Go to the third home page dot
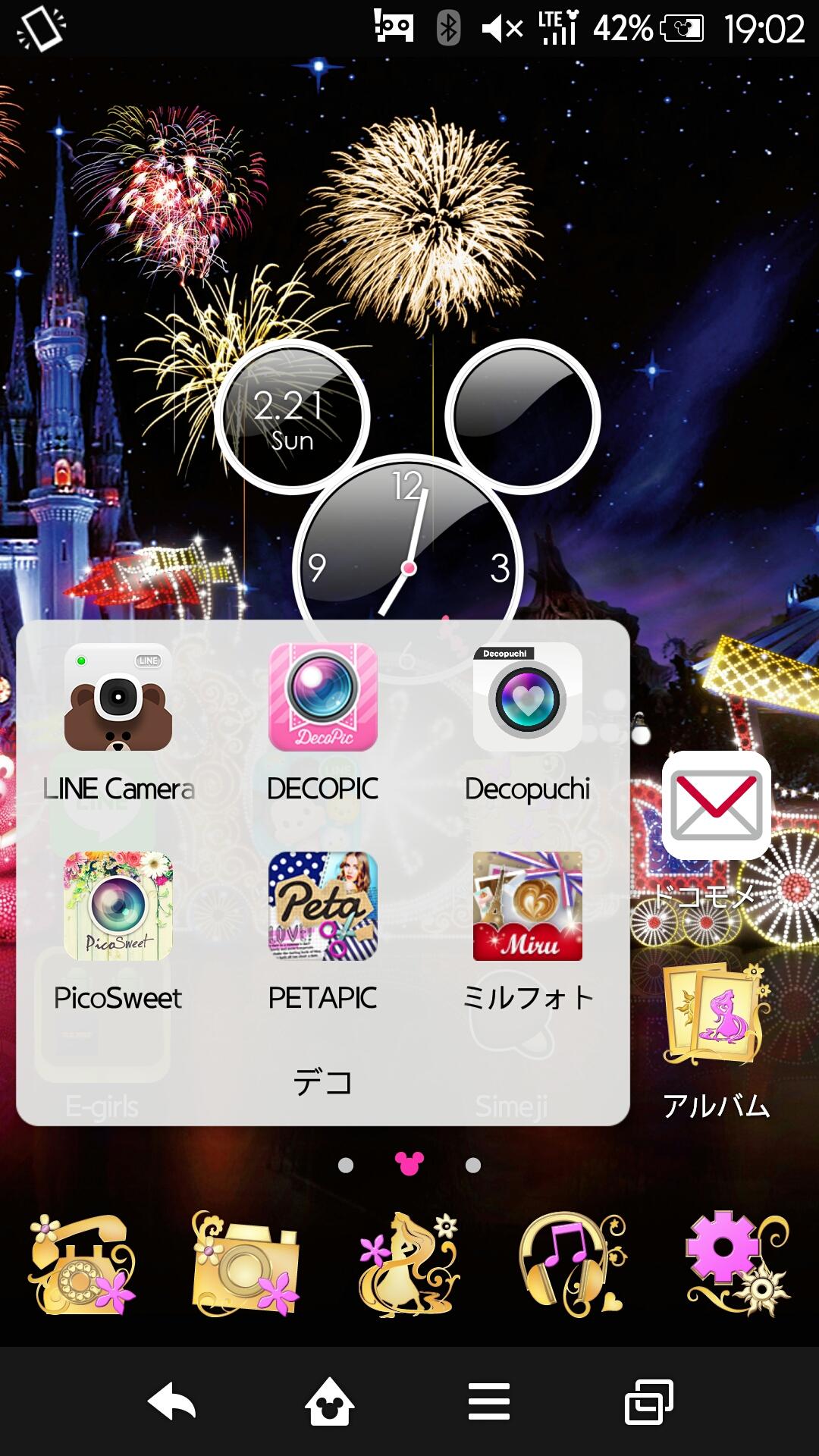 coord(473,1165)
